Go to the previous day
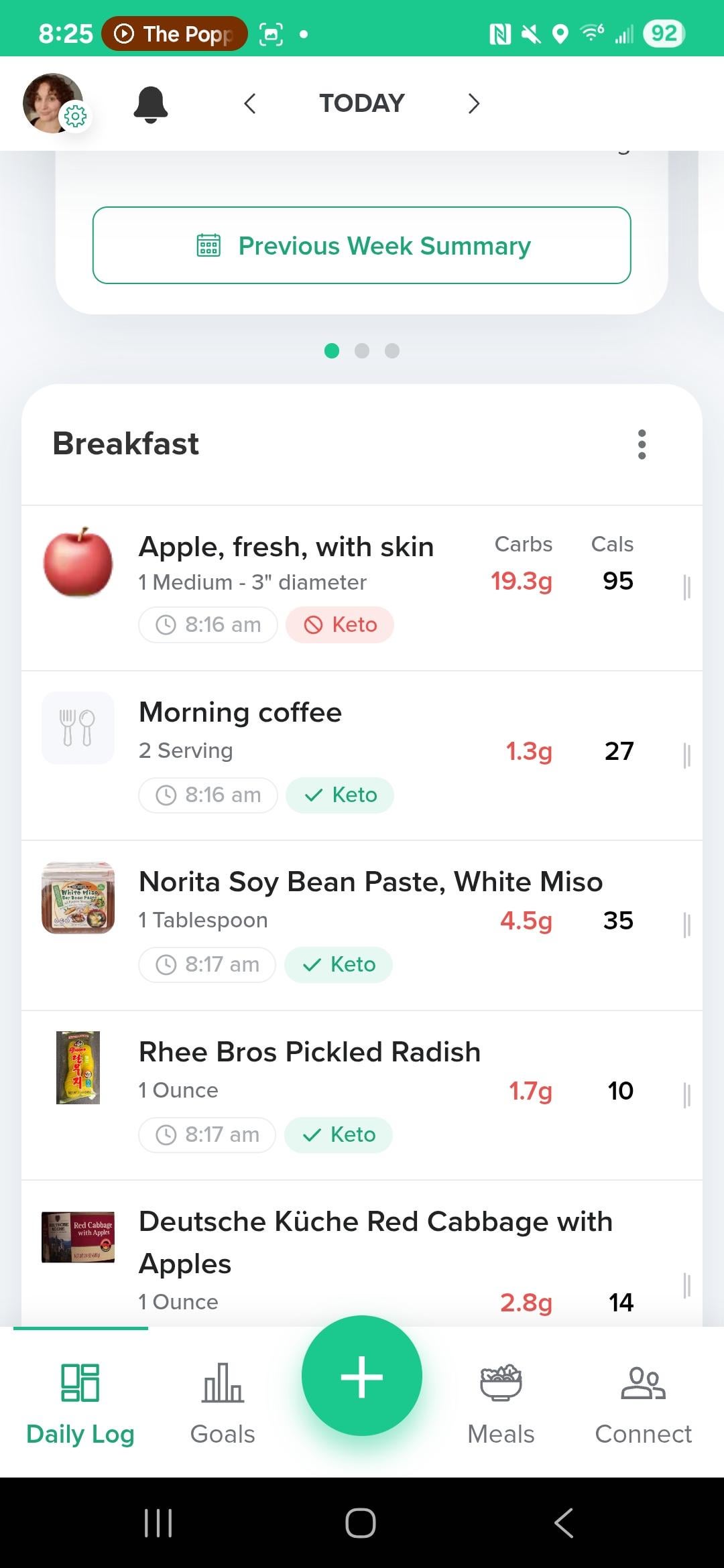 [x=250, y=104]
